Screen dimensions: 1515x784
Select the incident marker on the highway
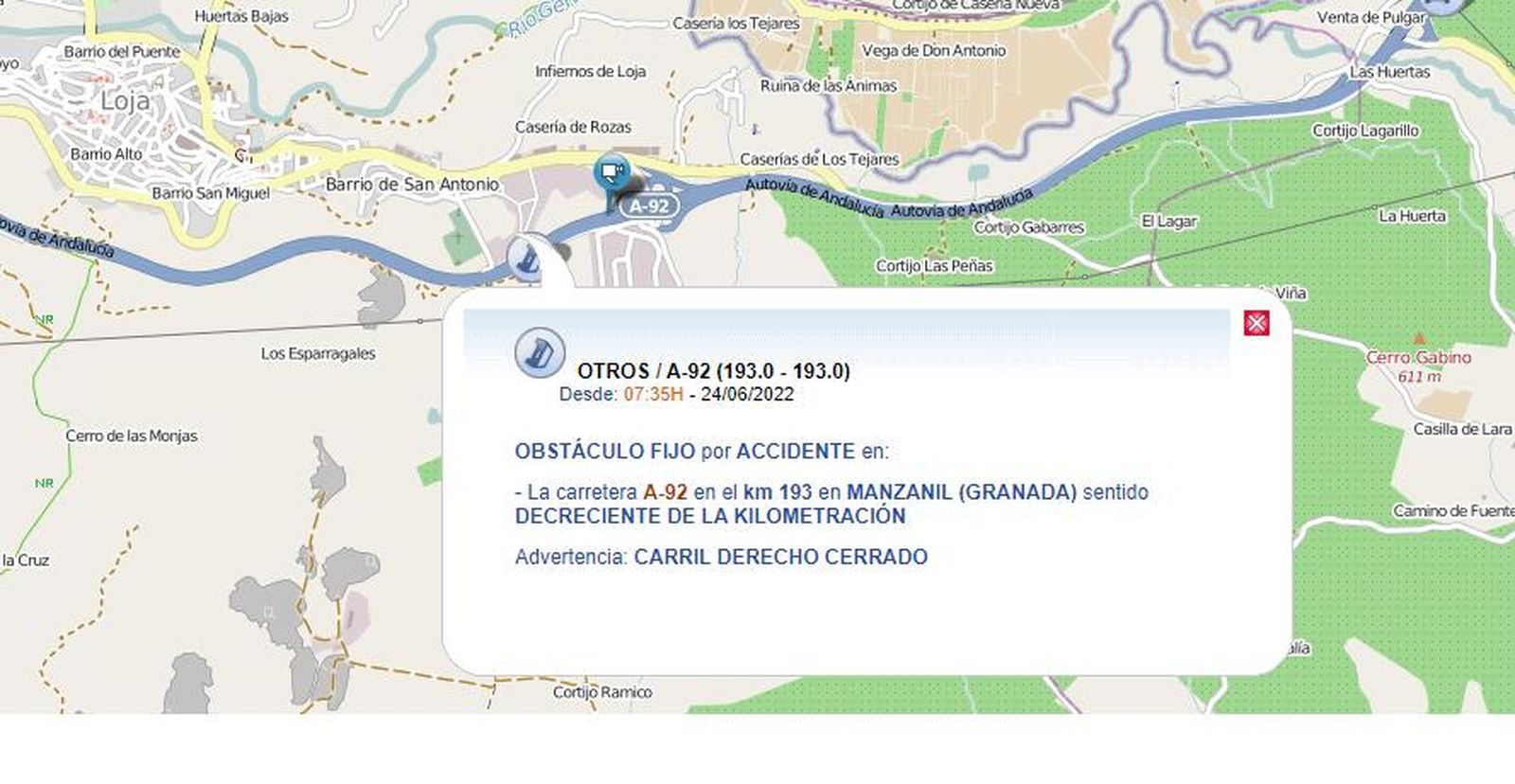526,258
